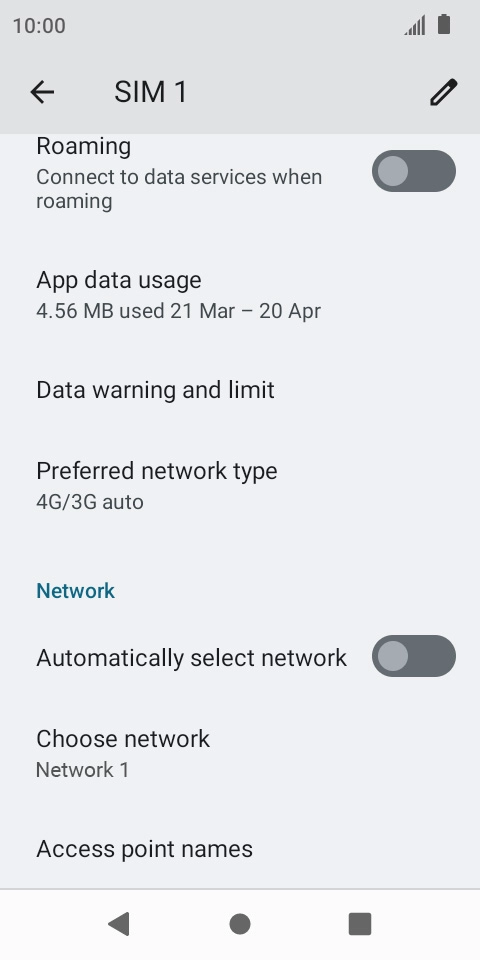Enable the Roaming switch
Screen dimensions: 480x960
414,171
